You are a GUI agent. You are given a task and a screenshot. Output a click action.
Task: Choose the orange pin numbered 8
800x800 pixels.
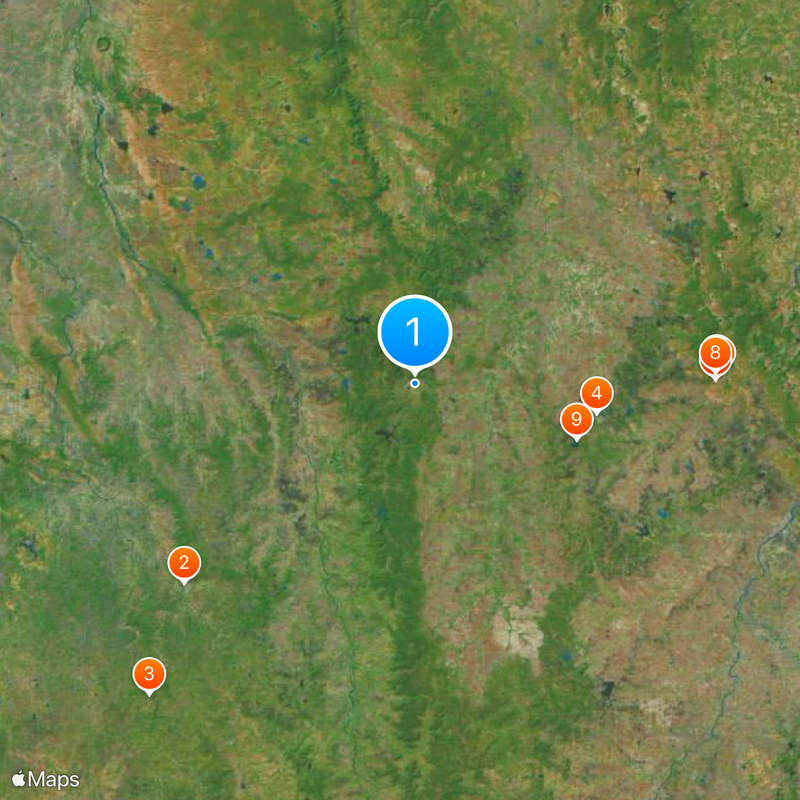[x=714, y=353]
